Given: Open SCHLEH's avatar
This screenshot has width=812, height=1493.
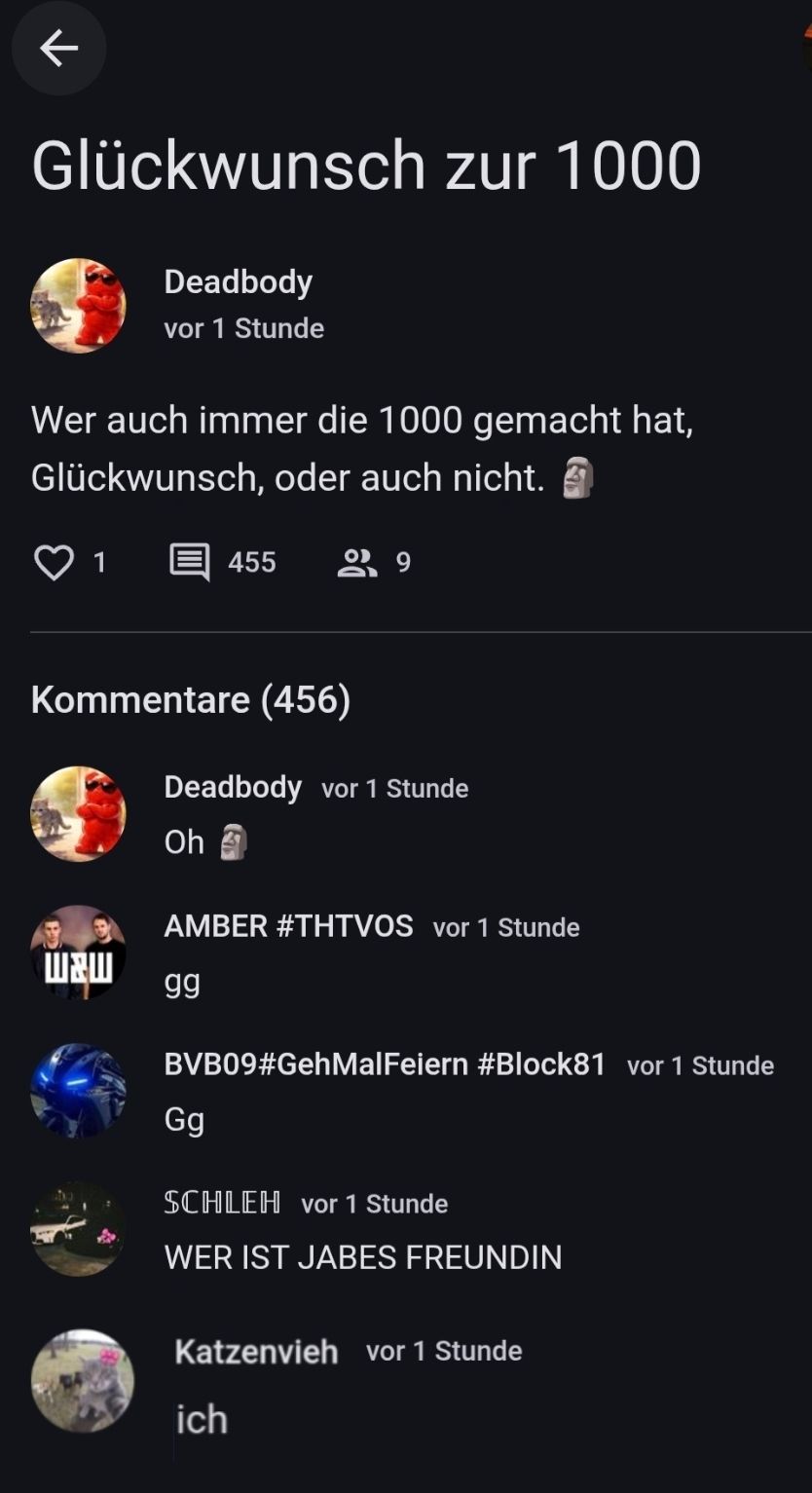Looking at the screenshot, I should pyautogui.click(x=78, y=1229).
